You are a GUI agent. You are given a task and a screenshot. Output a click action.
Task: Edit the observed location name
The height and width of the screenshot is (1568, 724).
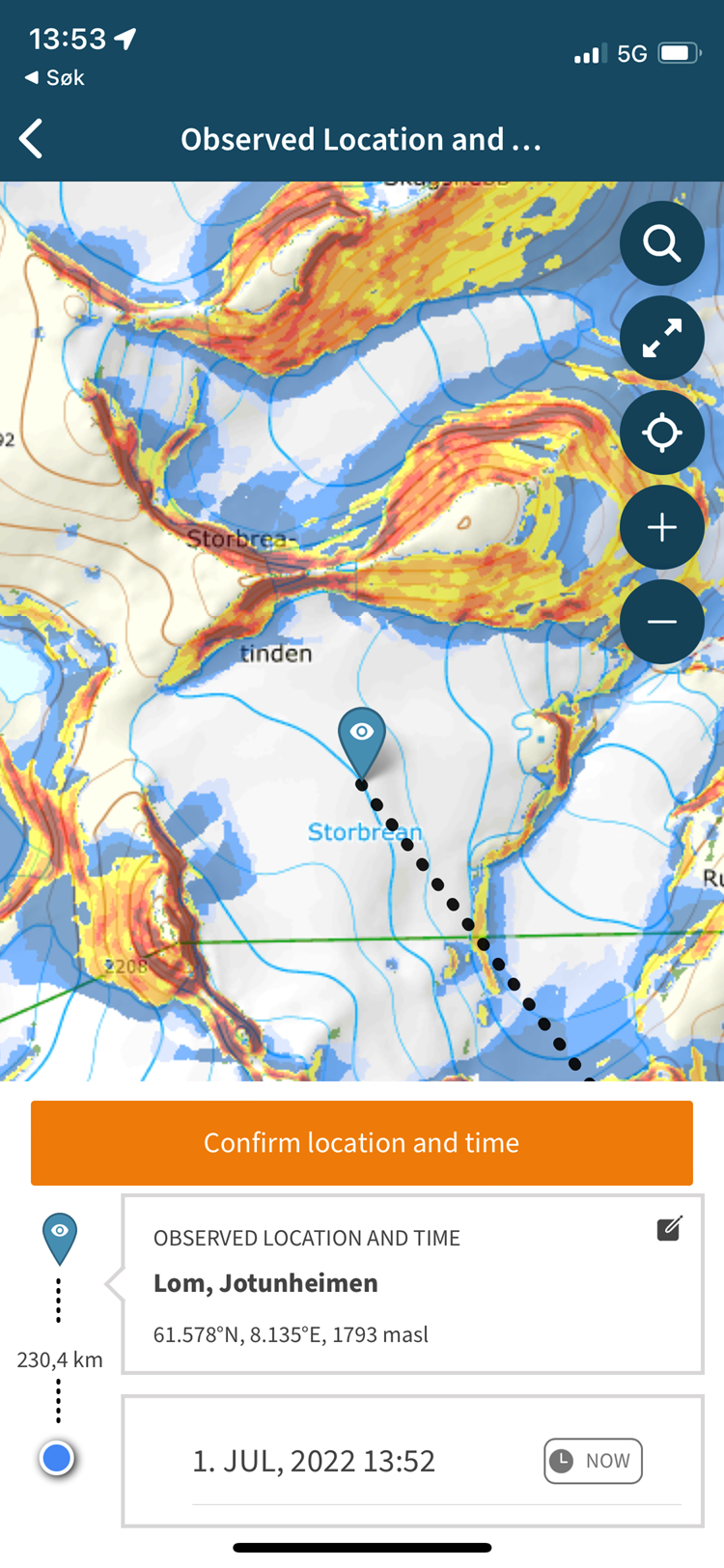669,1228
